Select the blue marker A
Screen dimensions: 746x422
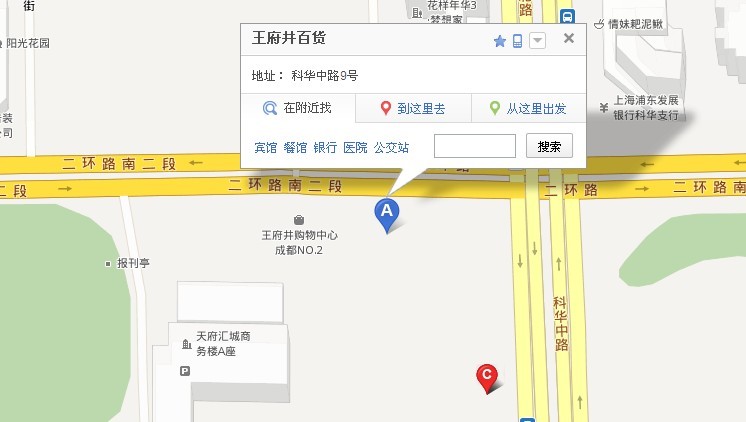coord(386,212)
